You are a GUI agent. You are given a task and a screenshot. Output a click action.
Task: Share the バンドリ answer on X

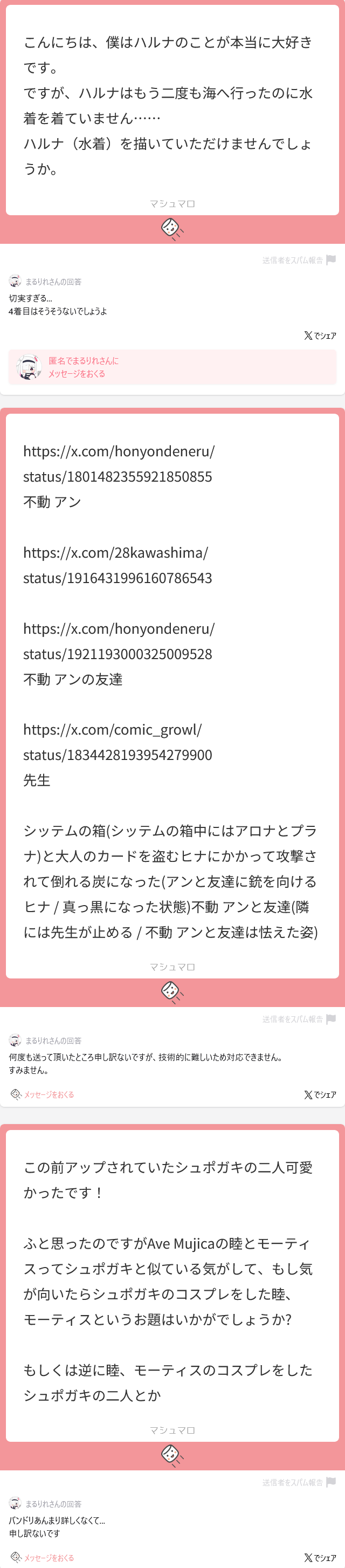click(320, 1558)
